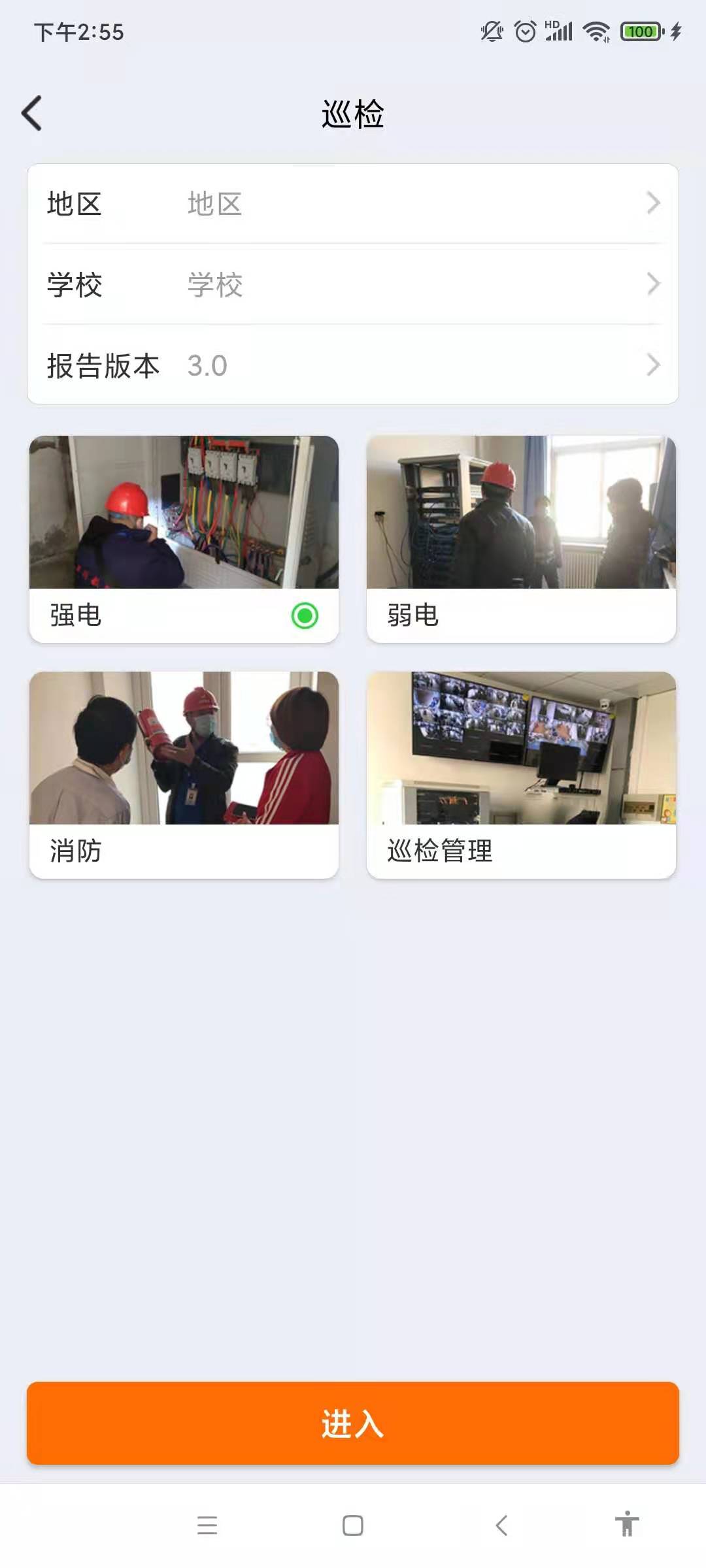Expand the 地区 selection row

click(353, 204)
